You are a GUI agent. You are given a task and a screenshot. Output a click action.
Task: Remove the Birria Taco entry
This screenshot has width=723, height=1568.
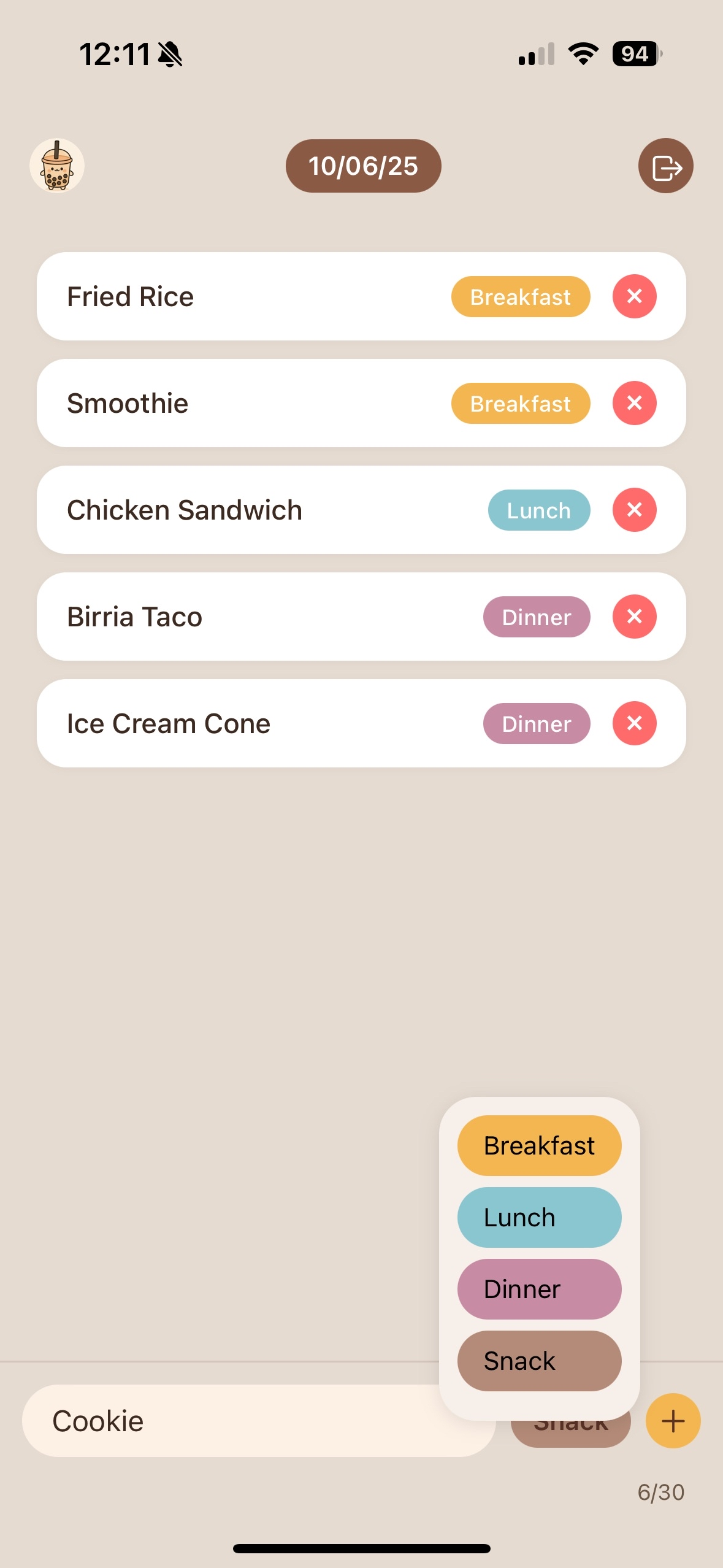[634, 617]
